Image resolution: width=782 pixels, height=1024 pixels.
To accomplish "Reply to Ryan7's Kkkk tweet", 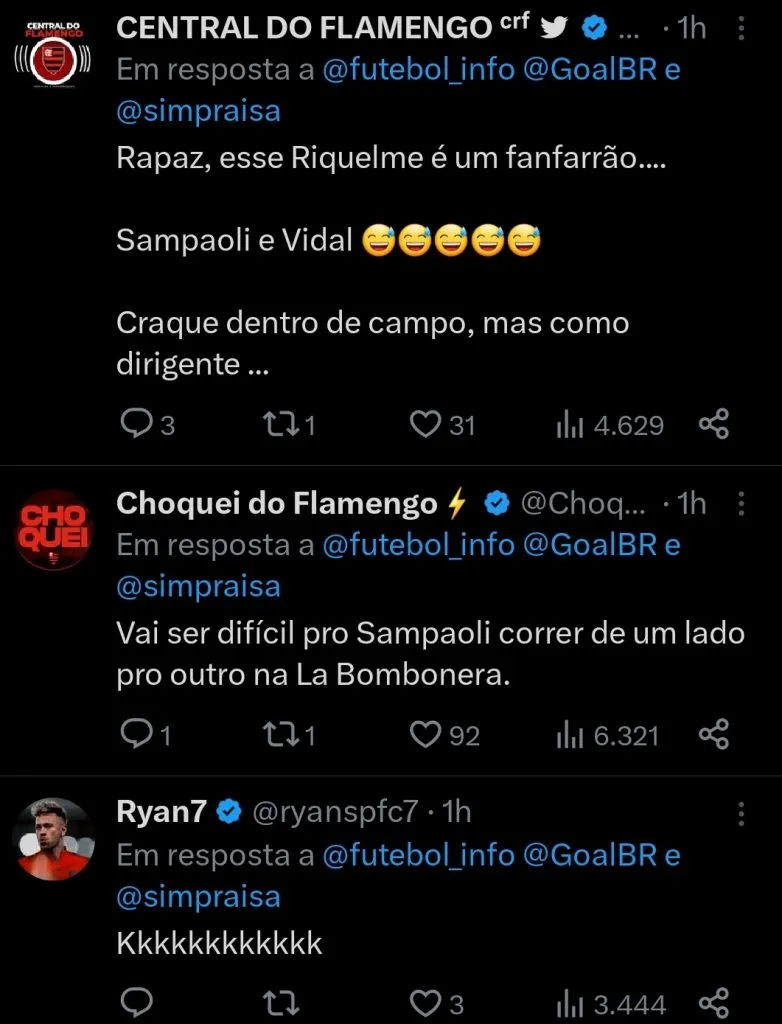I will coord(136,1003).
